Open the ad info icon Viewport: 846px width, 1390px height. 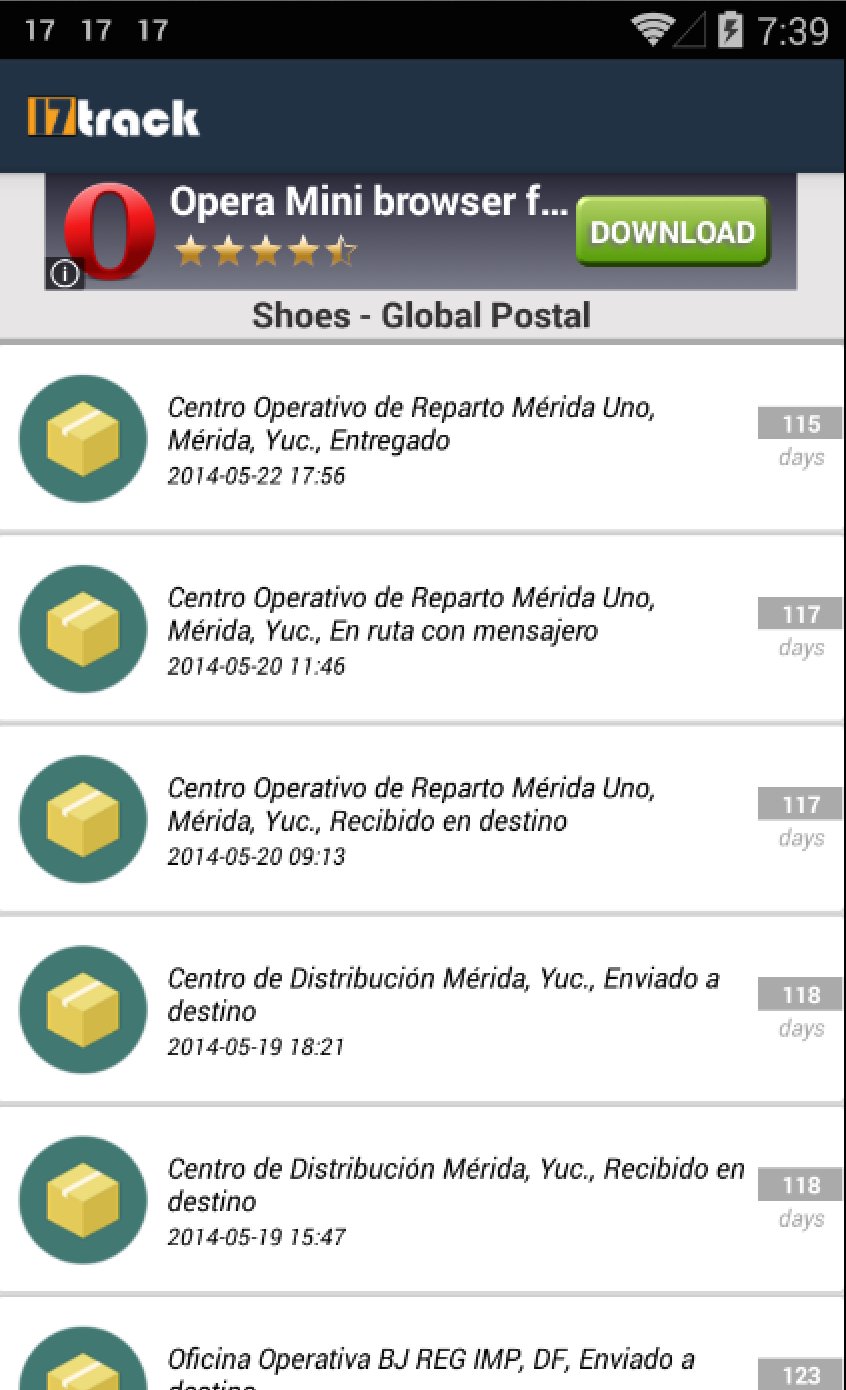click(x=65, y=274)
